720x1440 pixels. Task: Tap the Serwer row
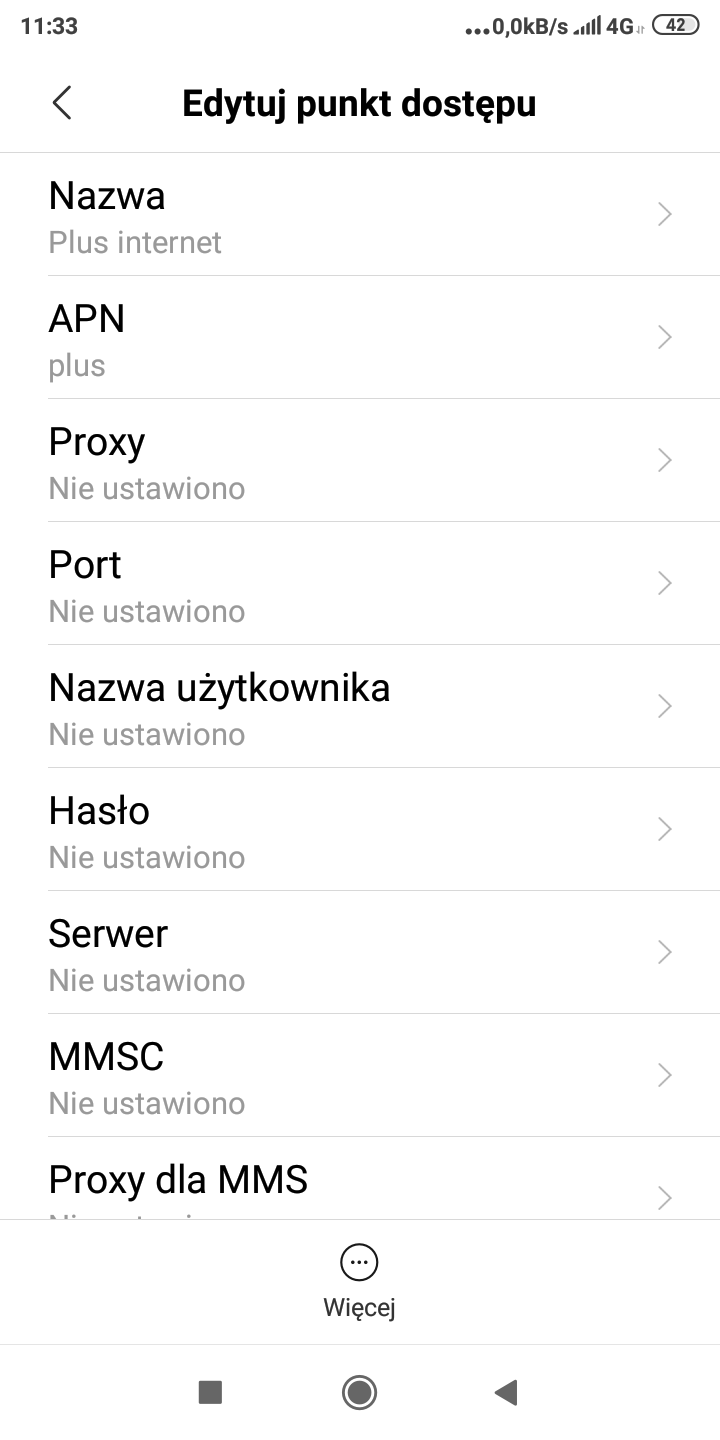coord(360,953)
